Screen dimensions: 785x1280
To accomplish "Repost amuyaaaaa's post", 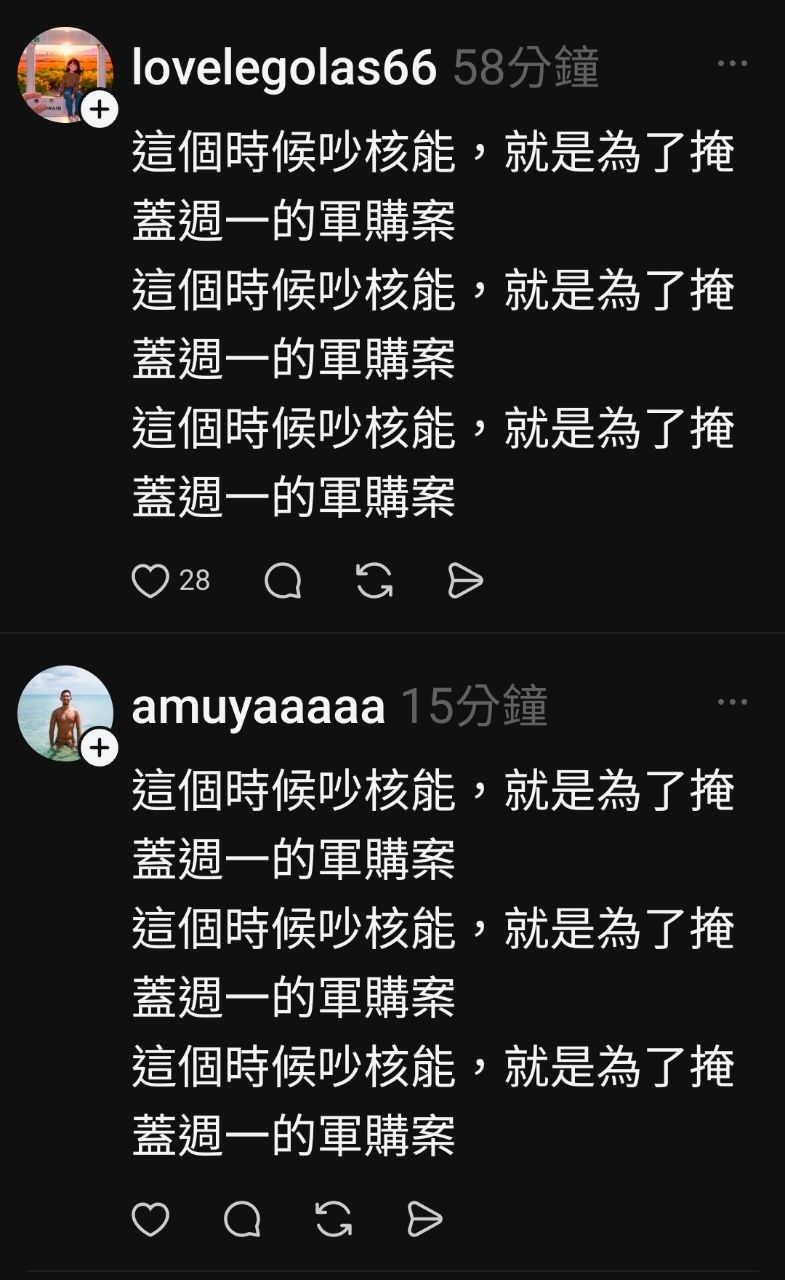I will pos(333,1219).
